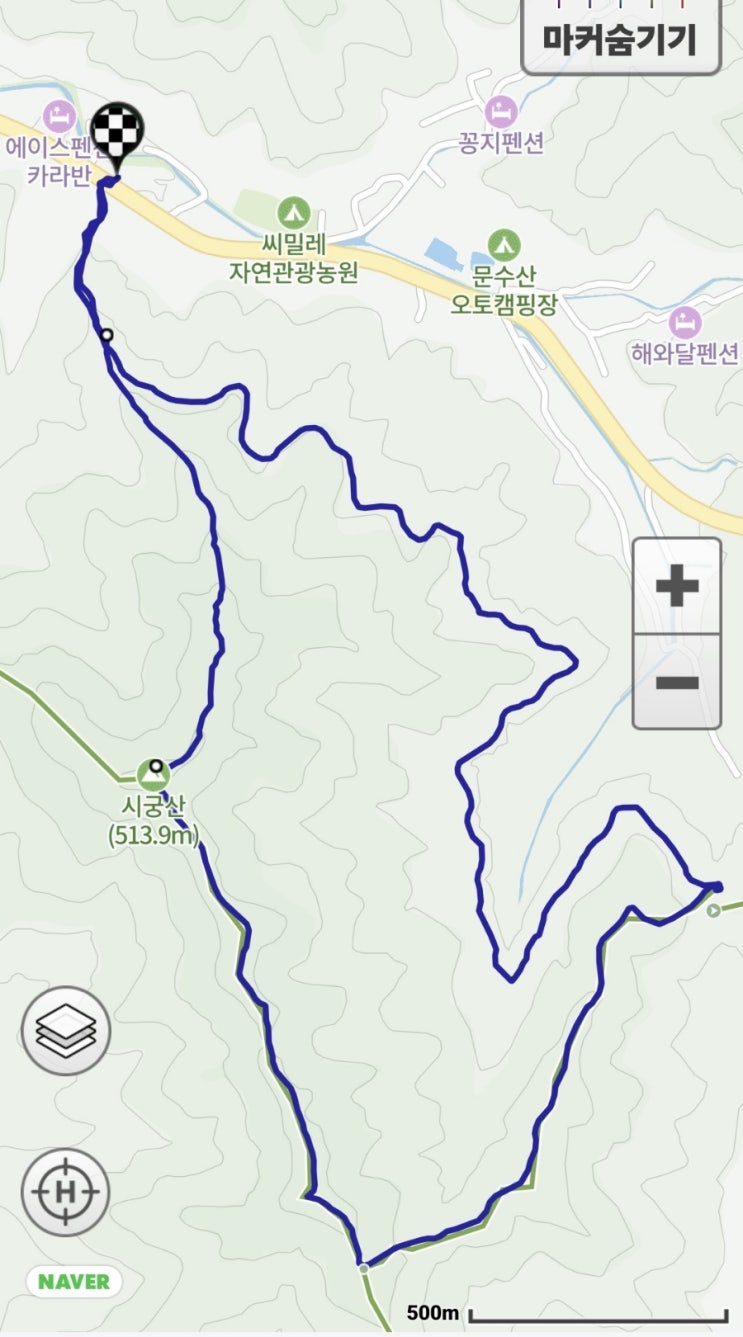Open the map layers selector
Image resolution: width=743 pixels, height=1337 pixels.
66,1031
